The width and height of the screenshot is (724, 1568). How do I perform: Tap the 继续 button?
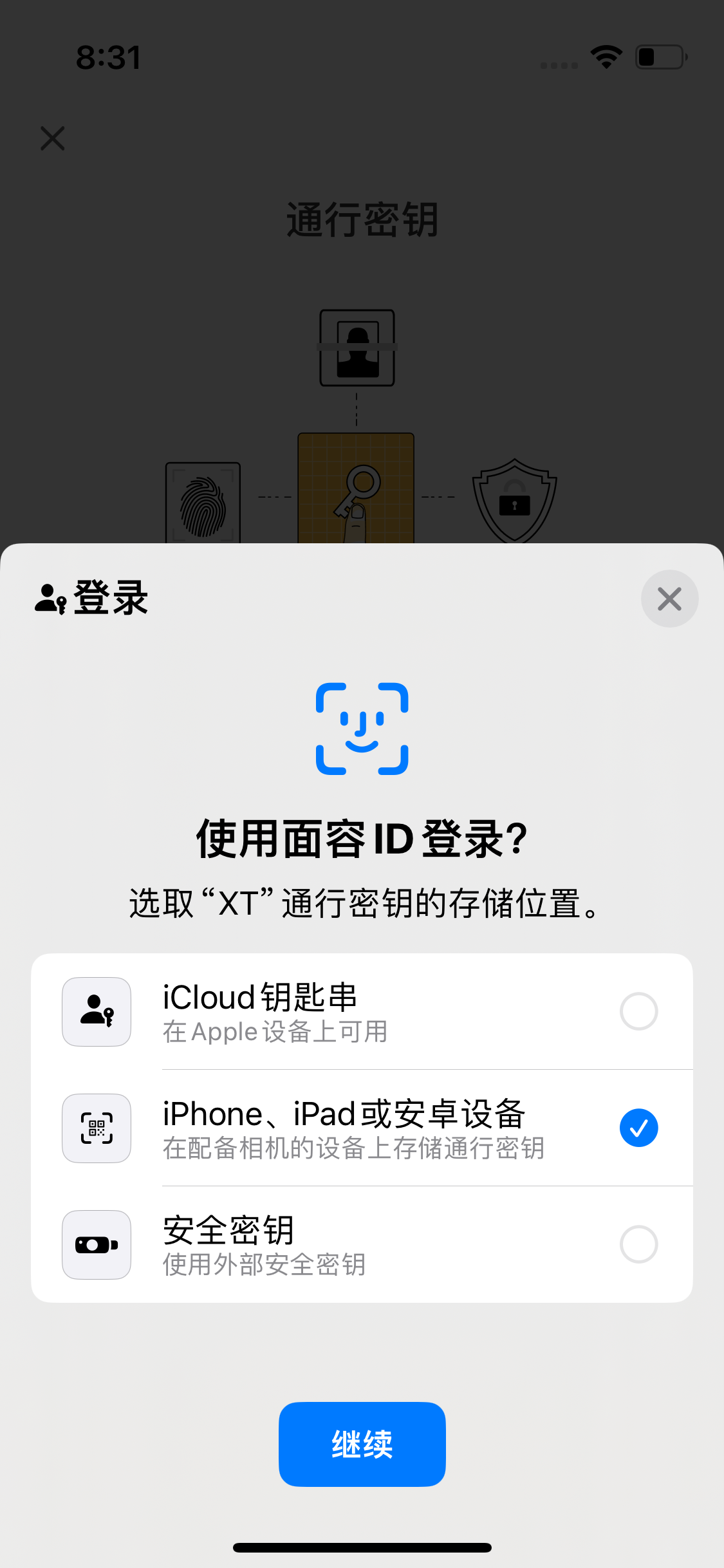(362, 1444)
